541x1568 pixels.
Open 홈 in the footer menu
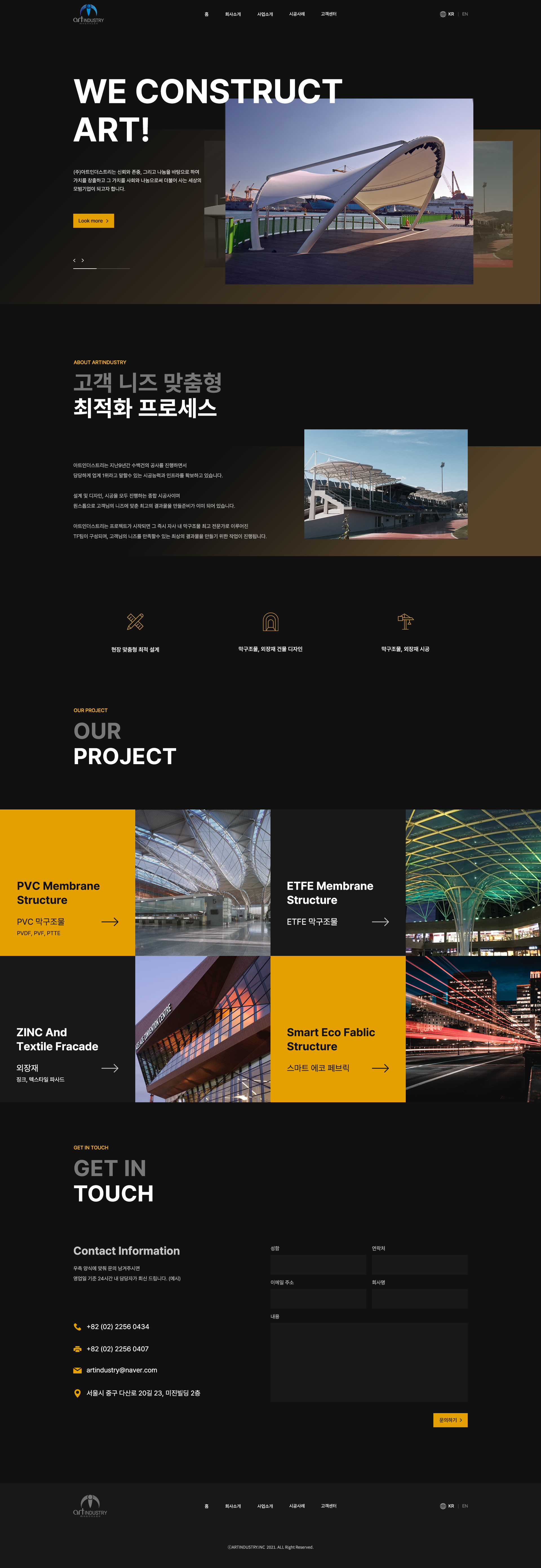tap(207, 1506)
